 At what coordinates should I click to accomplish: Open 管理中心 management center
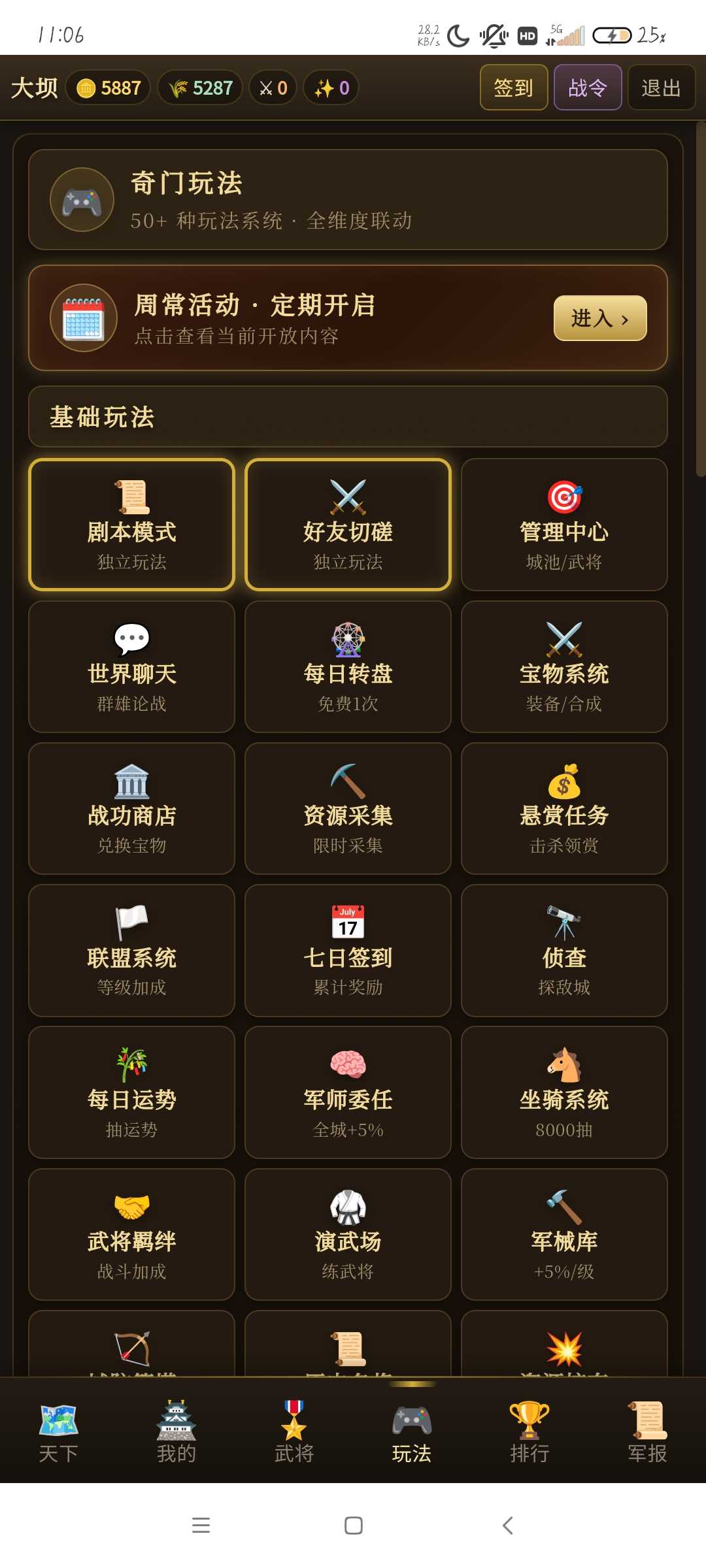564,525
